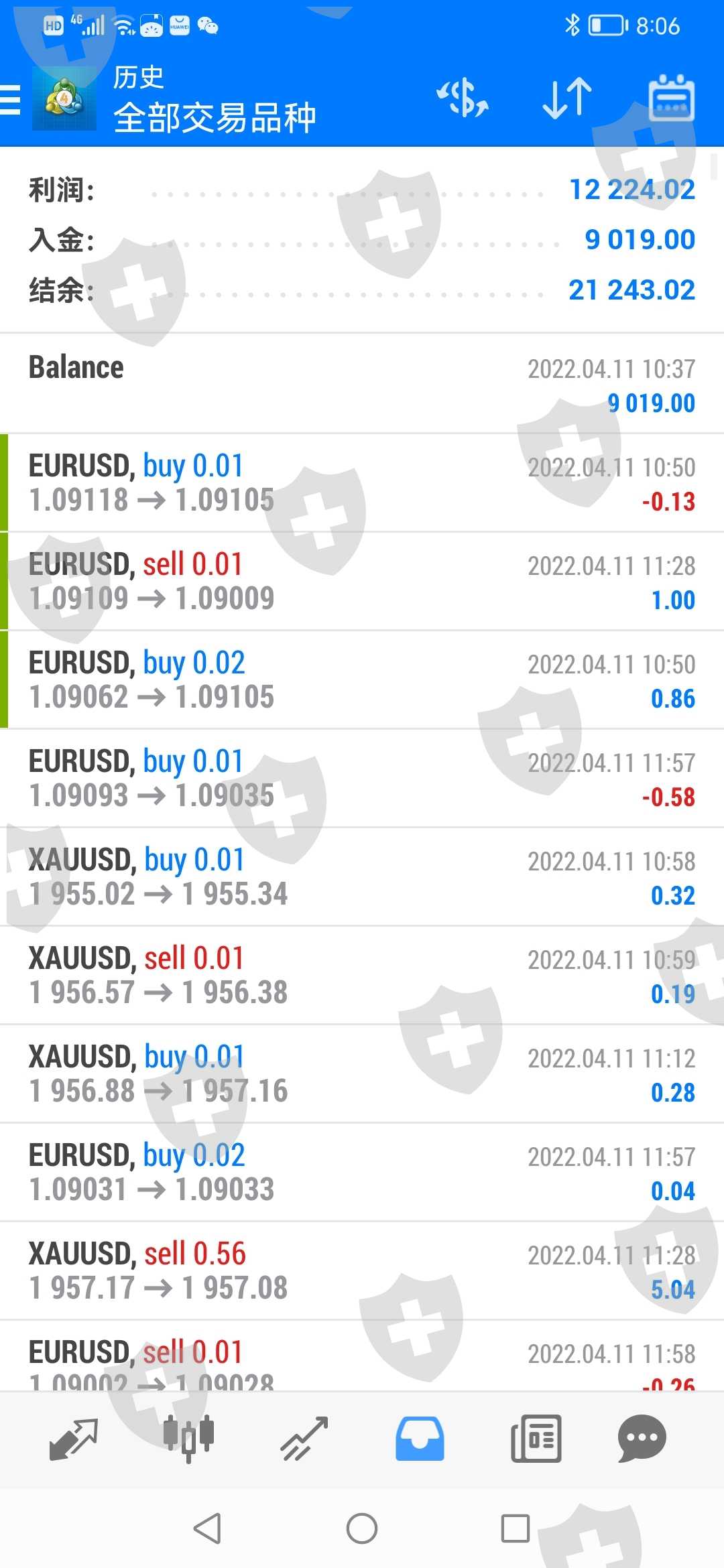Switch to the Quotes tab
The image size is (724, 1568).
point(74,1439)
